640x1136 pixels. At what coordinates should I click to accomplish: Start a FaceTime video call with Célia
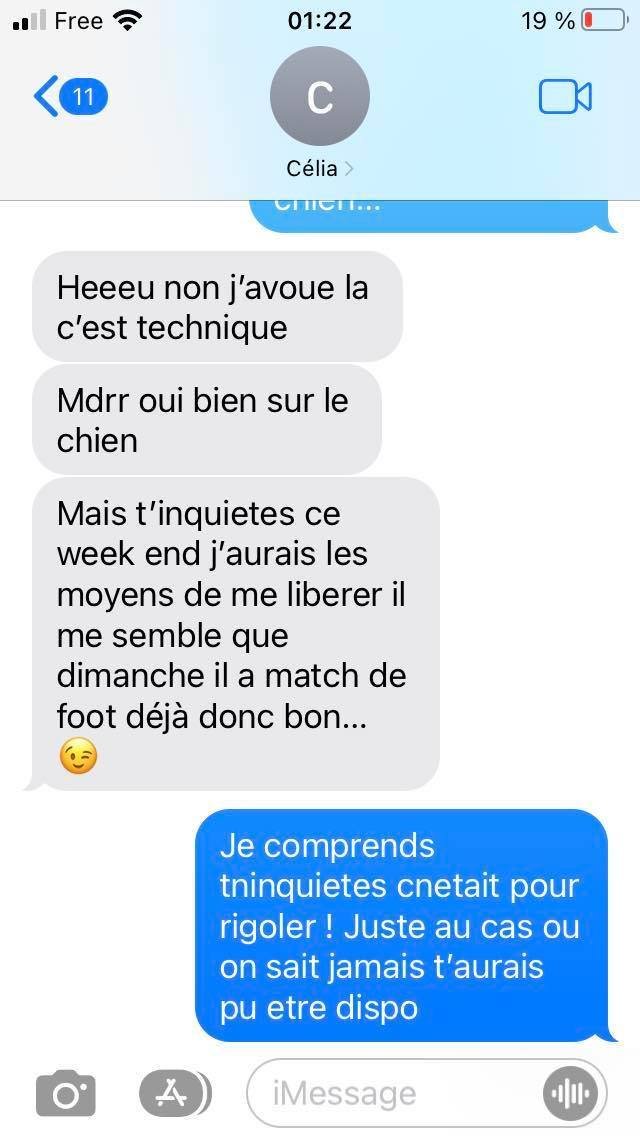point(565,97)
